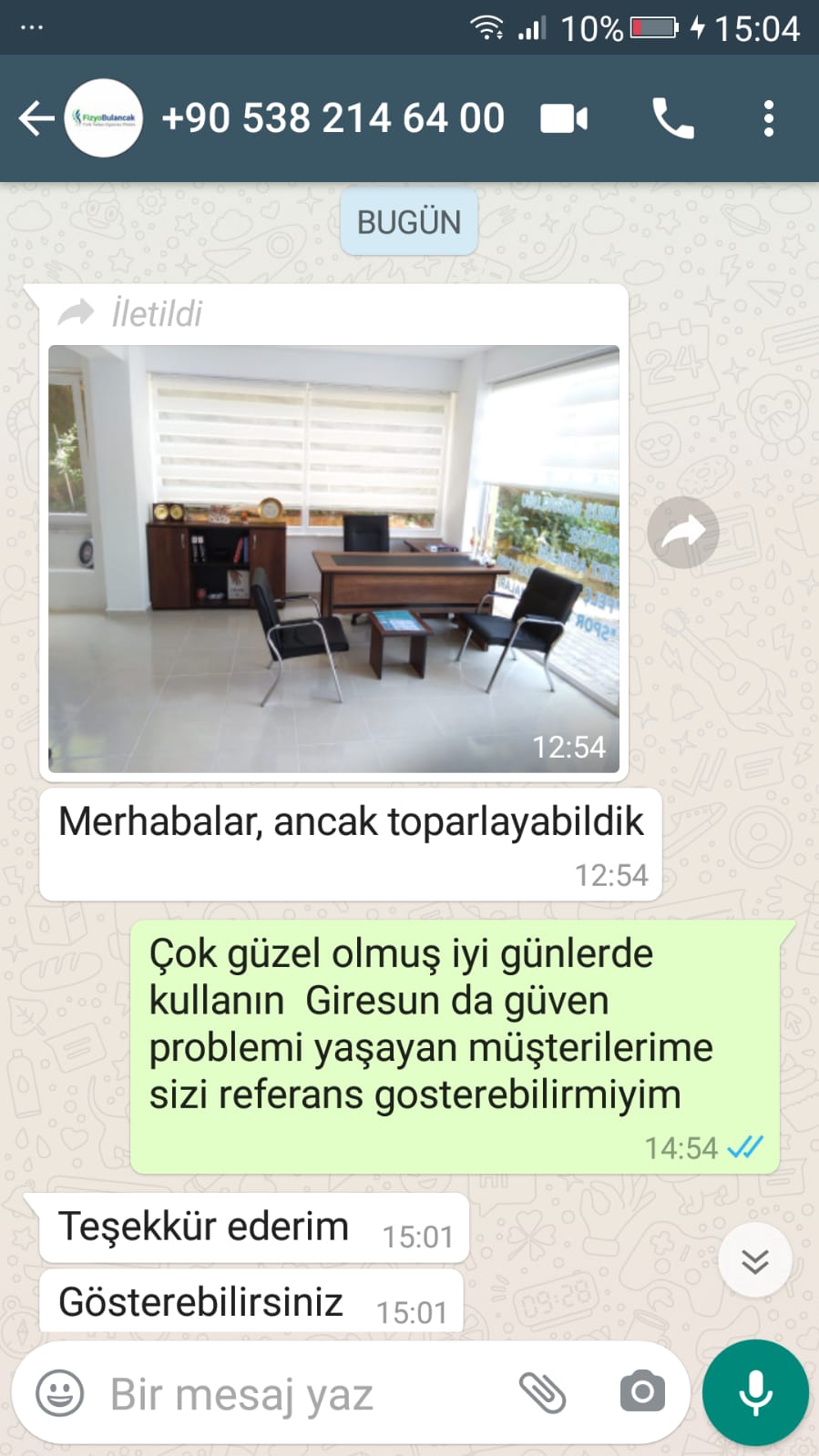
Task: Open the overflow menu
Action: tap(768, 118)
